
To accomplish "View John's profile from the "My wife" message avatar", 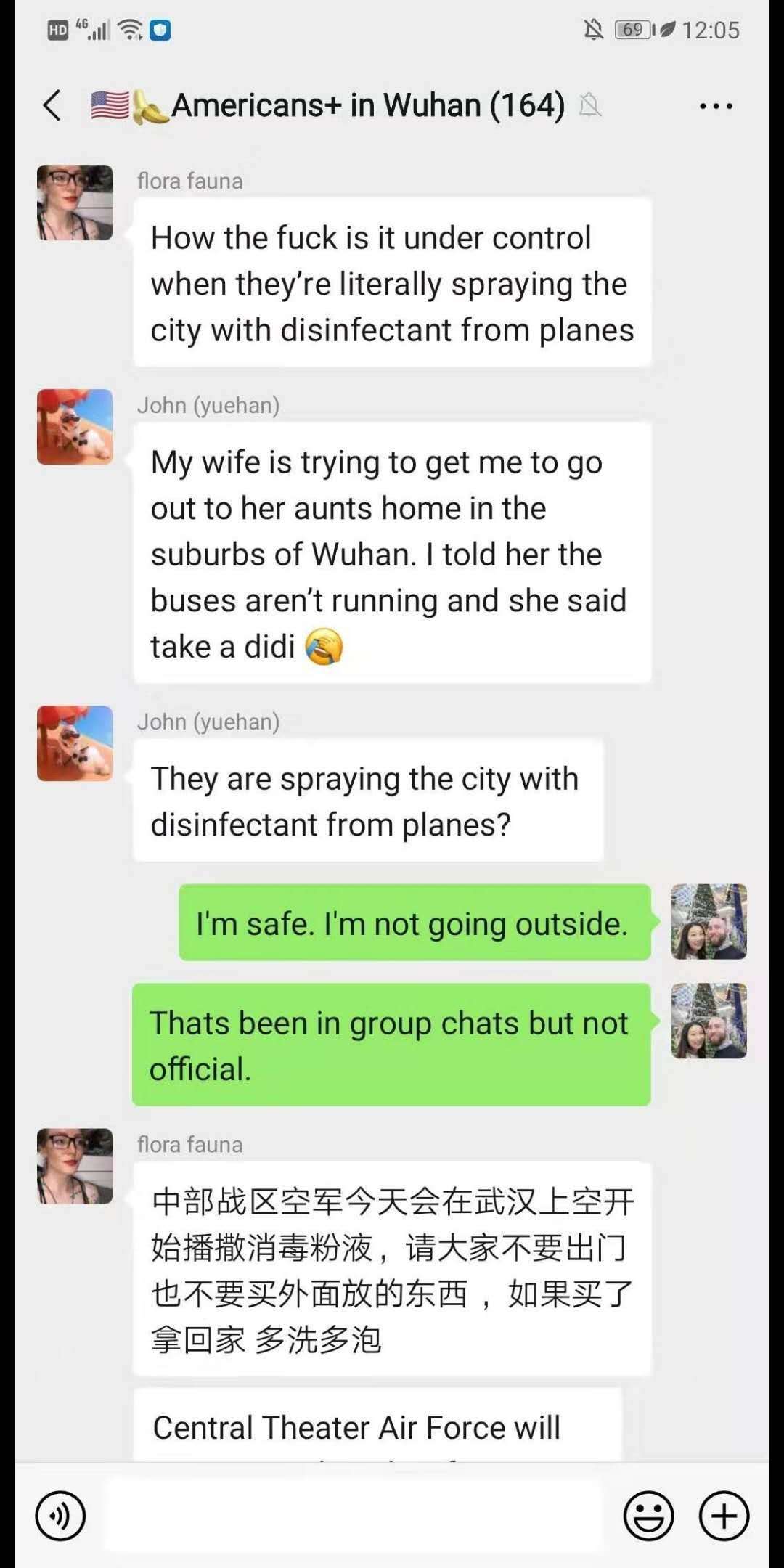I will point(75,427).
